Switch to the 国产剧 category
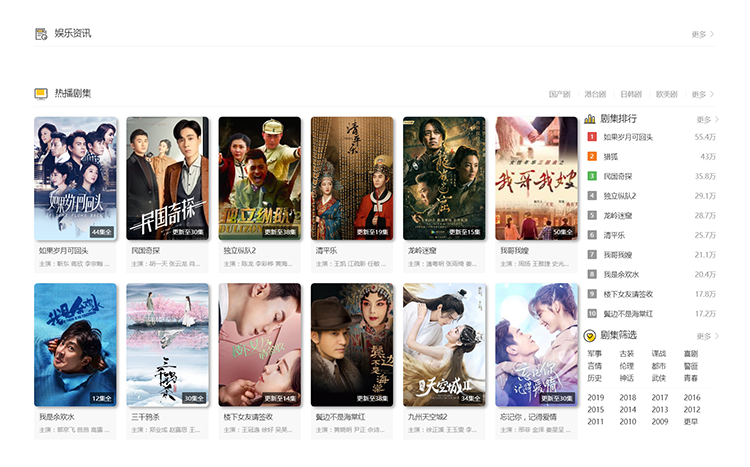Image resolution: width=750 pixels, height=467 pixels. (559, 94)
